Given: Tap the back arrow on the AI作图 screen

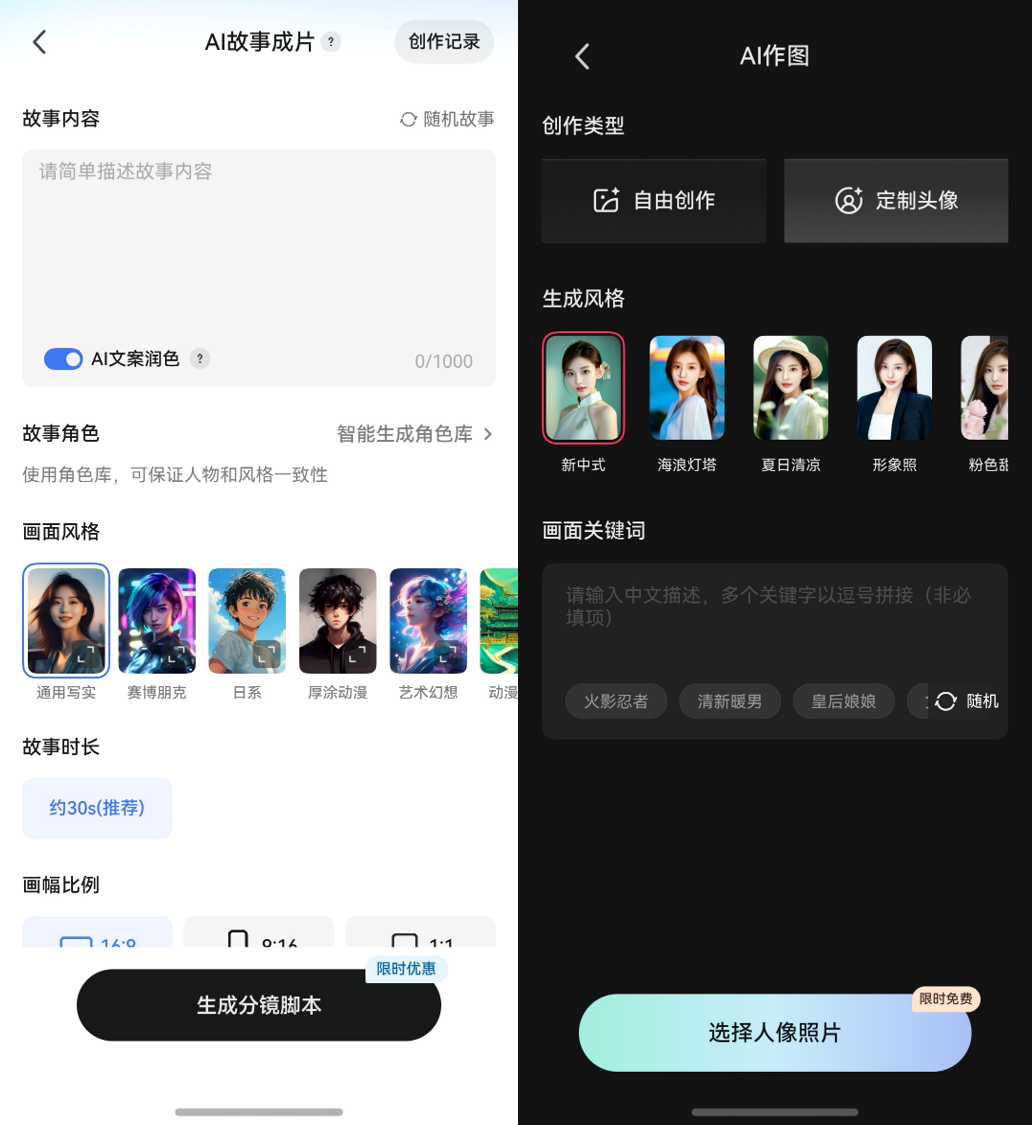Looking at the screenshot, I should click(583, 57).
